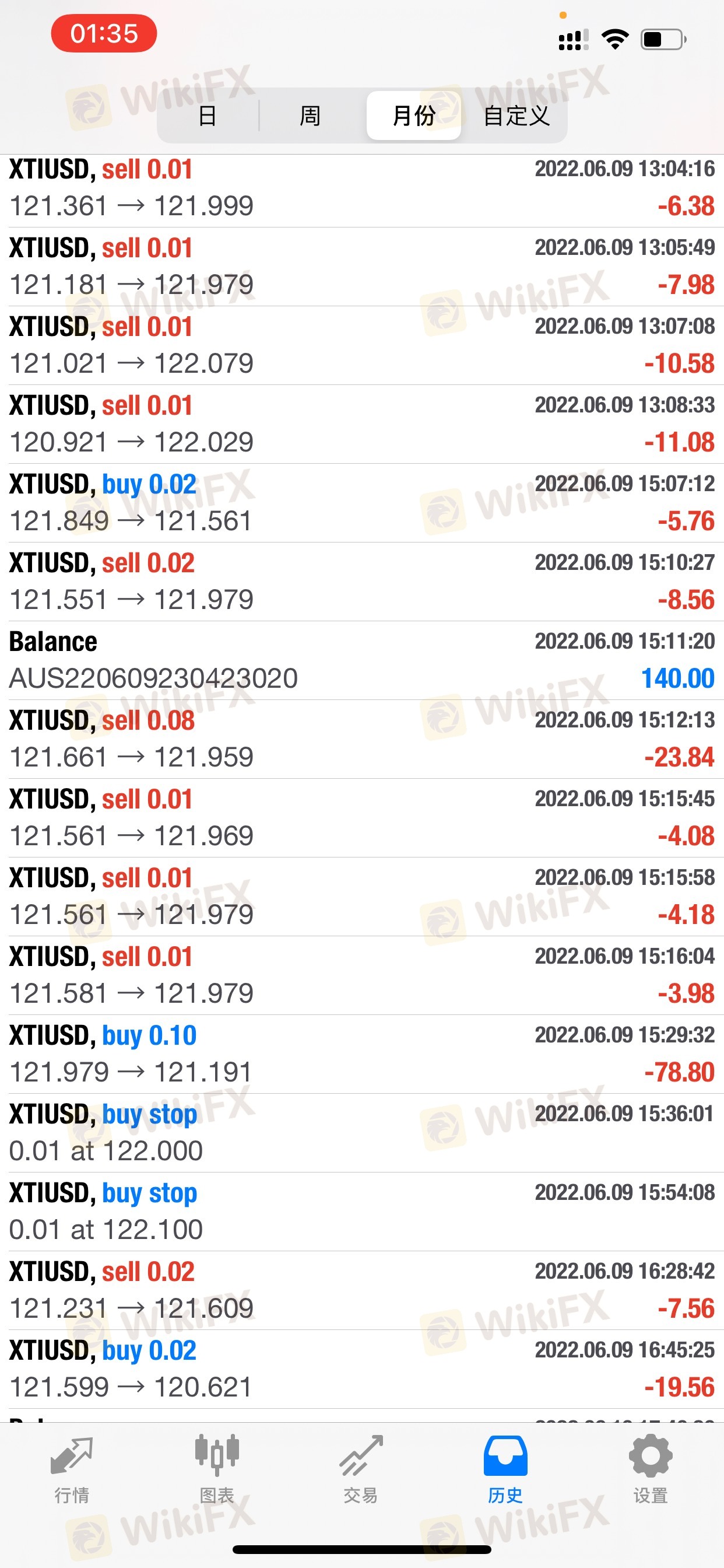This screenshot has height=1568, width=724.
Task: Open the sell 0.01 trade at 15:16:04
Action: [362, 975]
